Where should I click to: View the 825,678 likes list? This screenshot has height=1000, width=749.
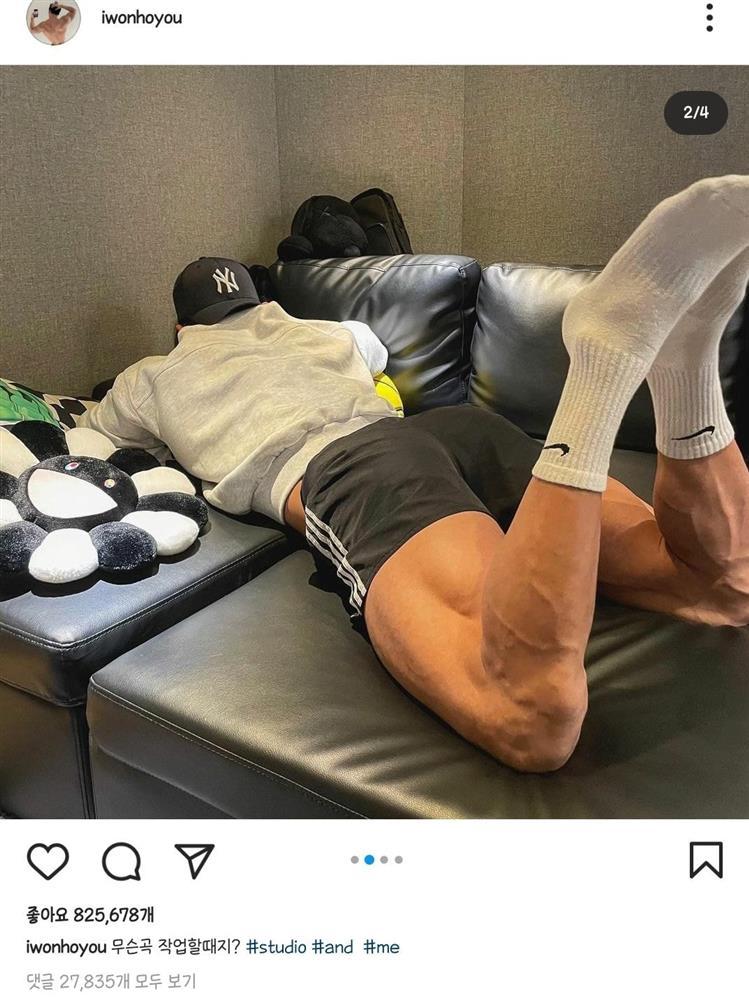90,915
